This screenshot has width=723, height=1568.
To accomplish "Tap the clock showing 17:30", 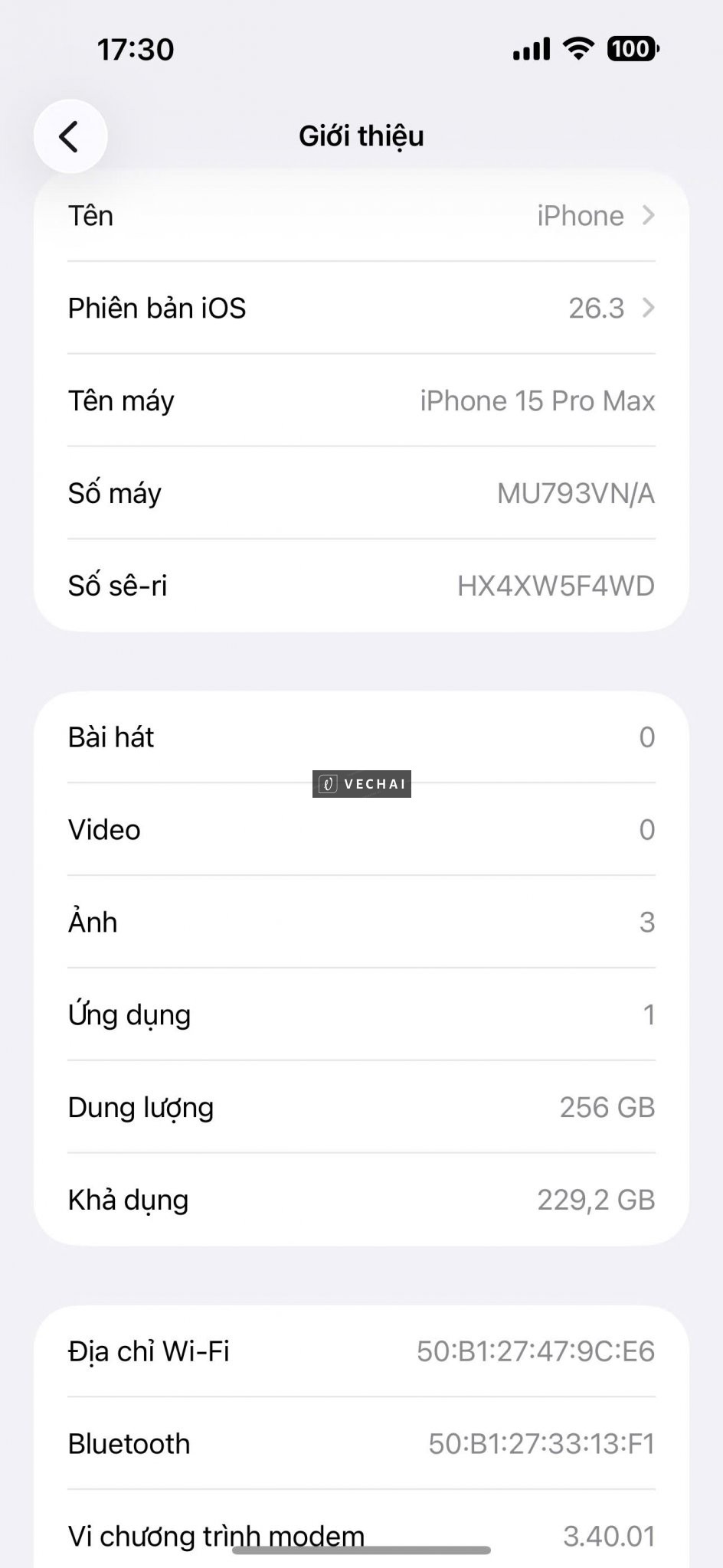I will click(x=135, y=49).
